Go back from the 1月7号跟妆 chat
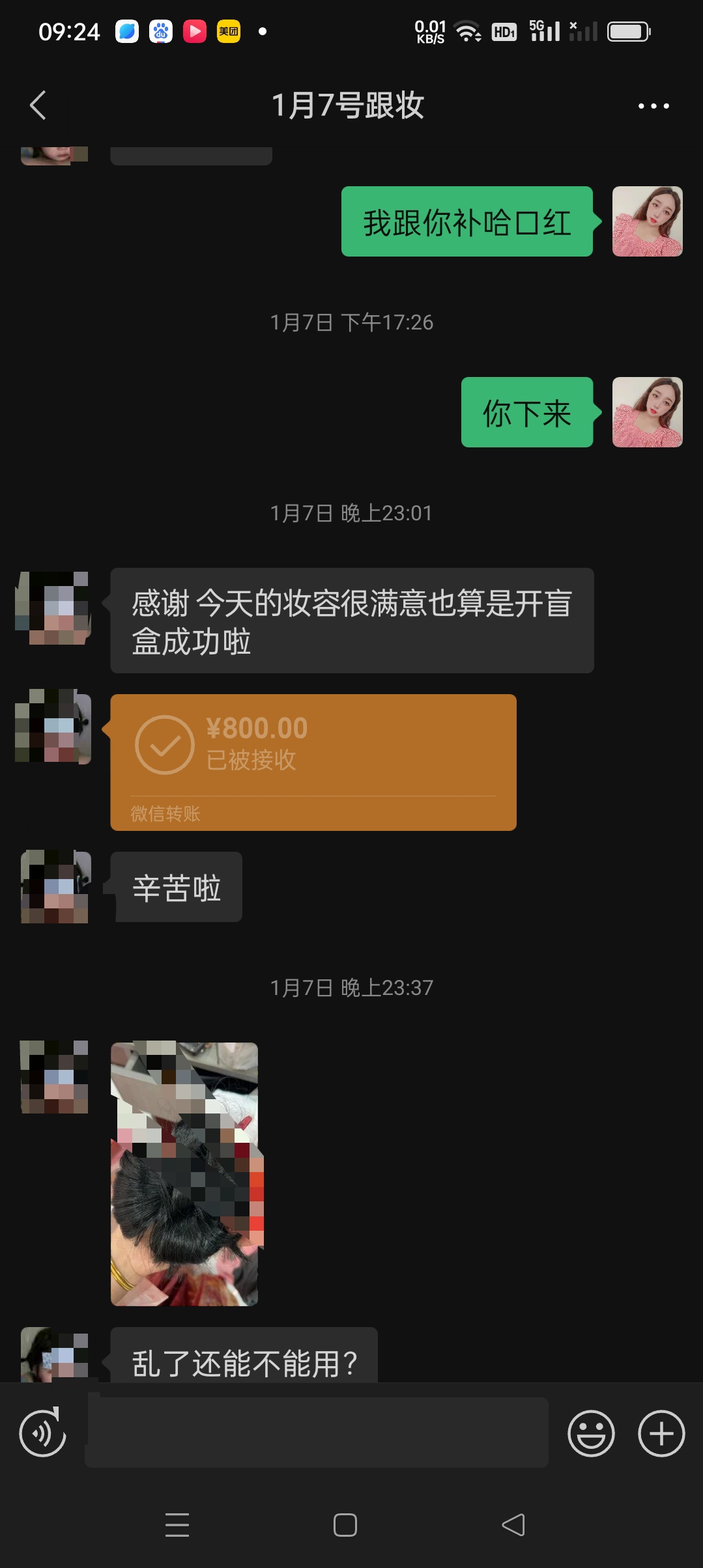Viewport: 703px width, 1568px height. click(38, 105)
